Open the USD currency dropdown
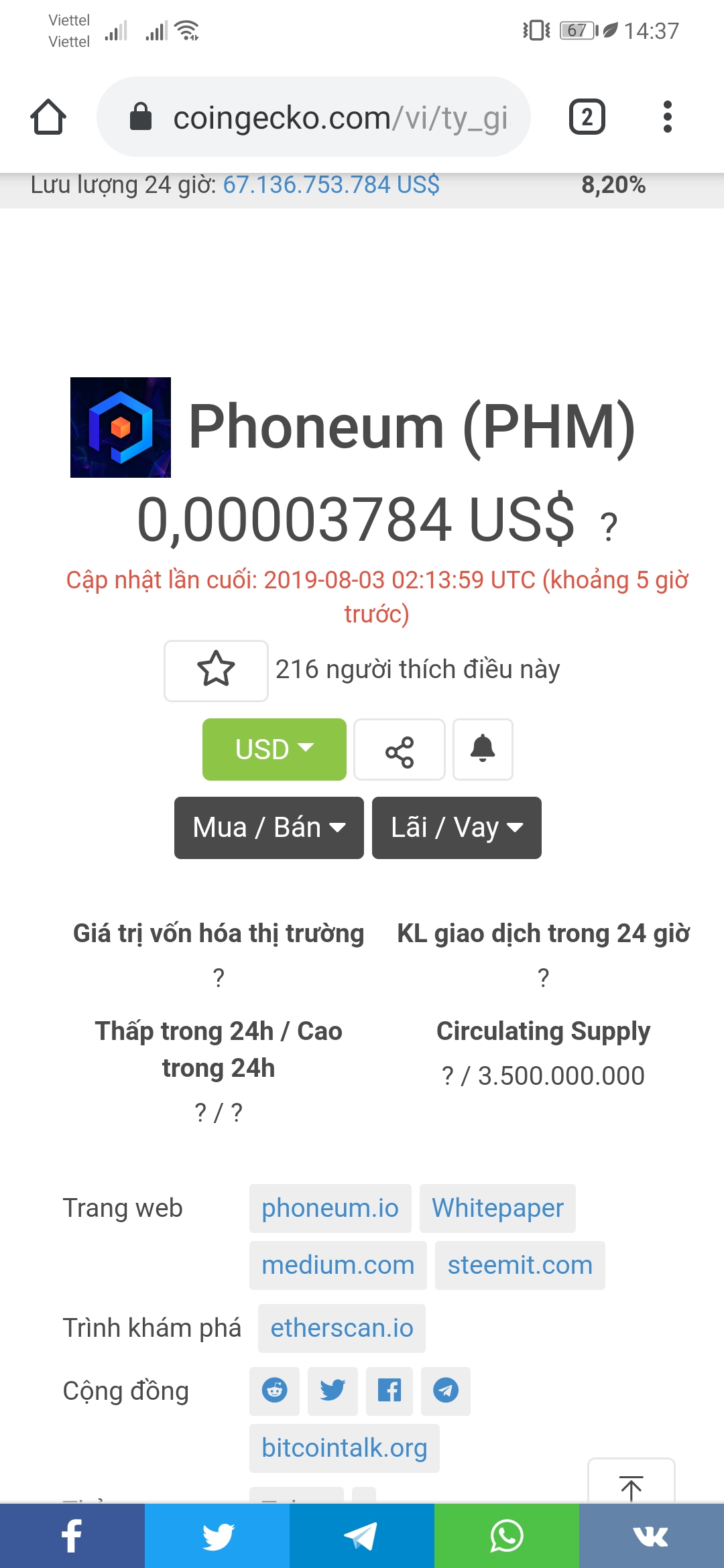Viewport: 724px width, 1568px height. 274,749
